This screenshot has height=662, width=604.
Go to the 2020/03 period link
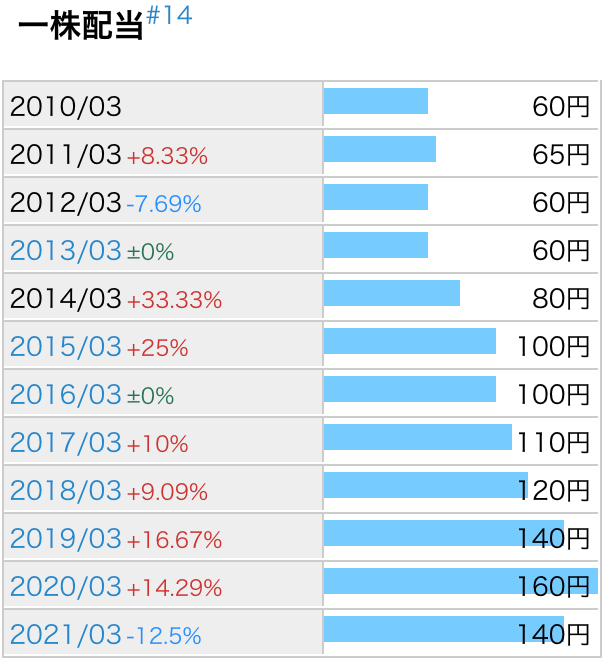click(x=65, y=587)
